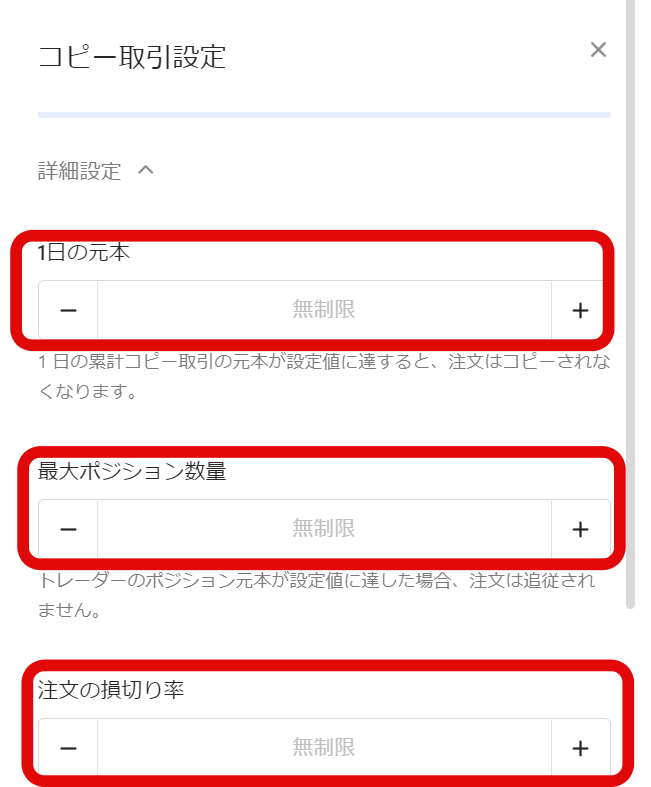Select the 注文の損切り率 input field
Image resolution: width=651 pixels, height=787 pixels.
(x=324, y=747)
